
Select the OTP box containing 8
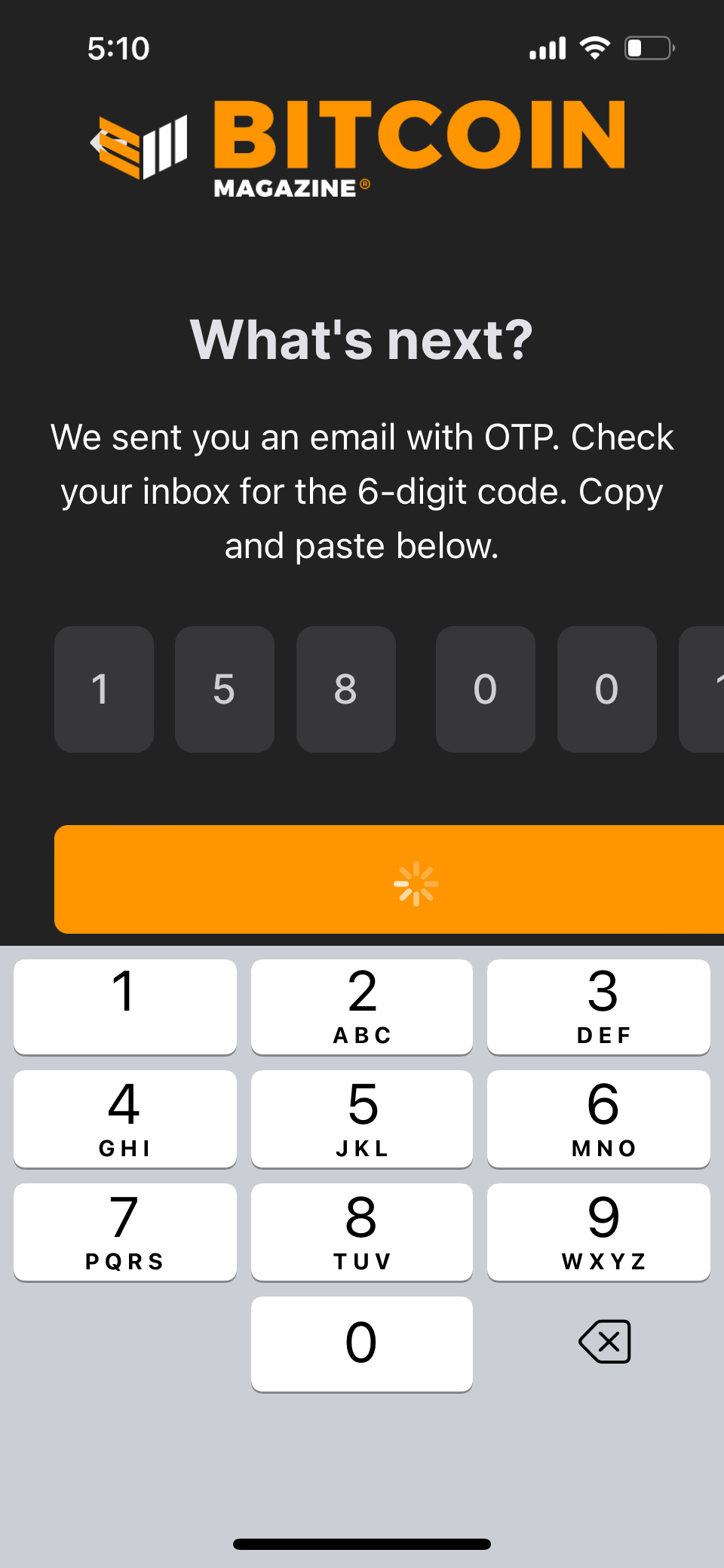345,689
